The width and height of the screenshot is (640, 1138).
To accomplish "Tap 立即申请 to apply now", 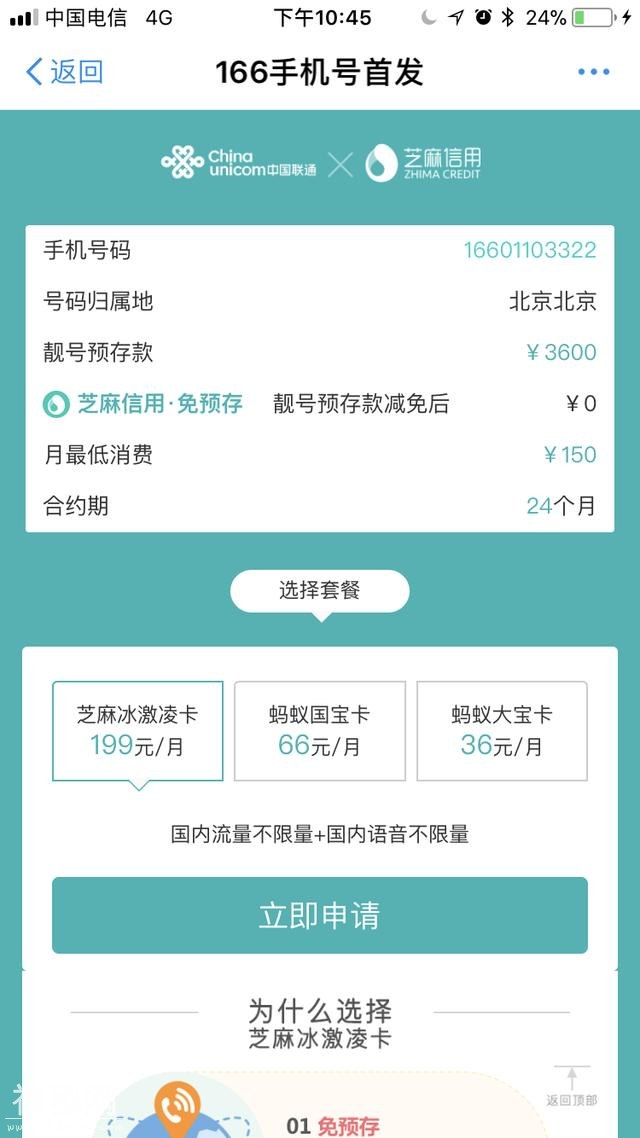I will pos(320,915).
